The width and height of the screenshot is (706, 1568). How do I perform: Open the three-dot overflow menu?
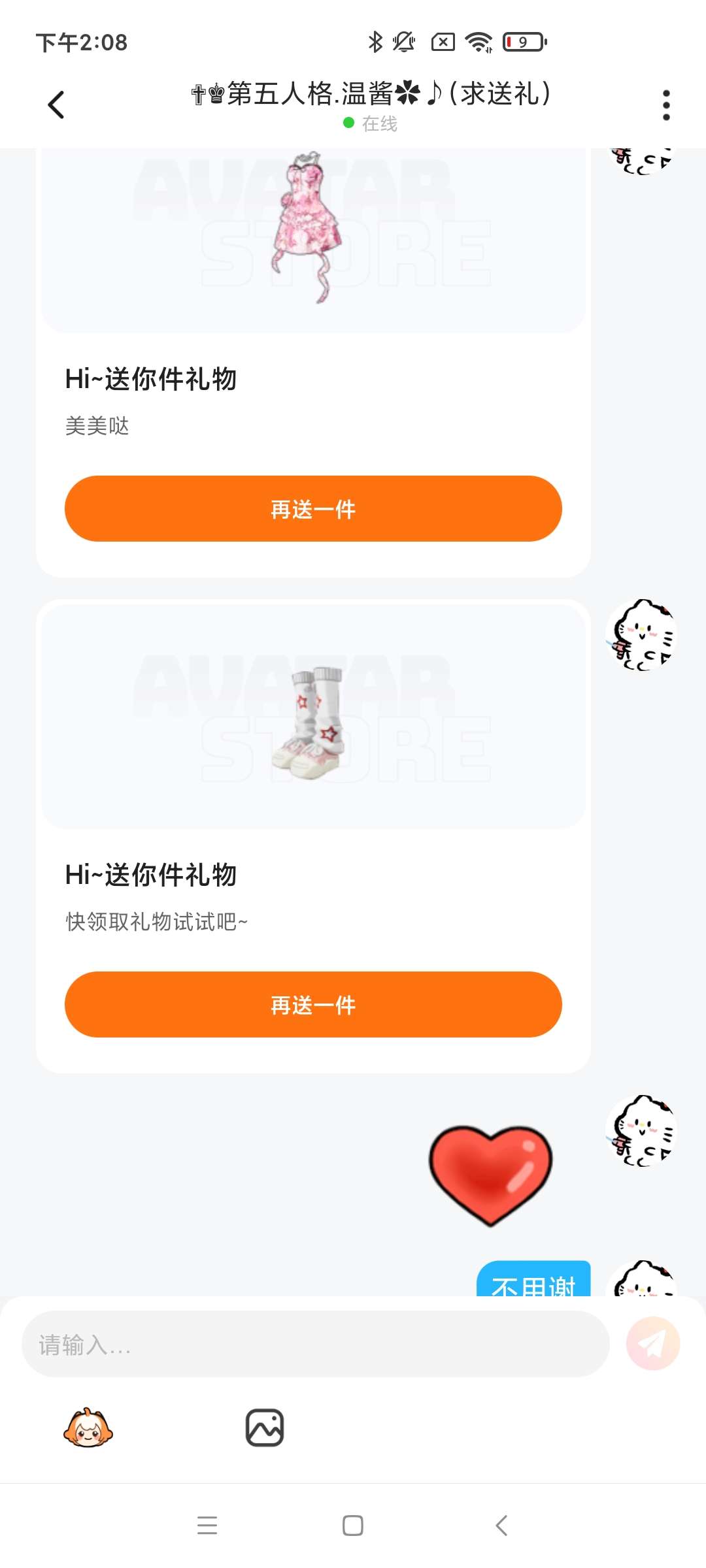665,105
